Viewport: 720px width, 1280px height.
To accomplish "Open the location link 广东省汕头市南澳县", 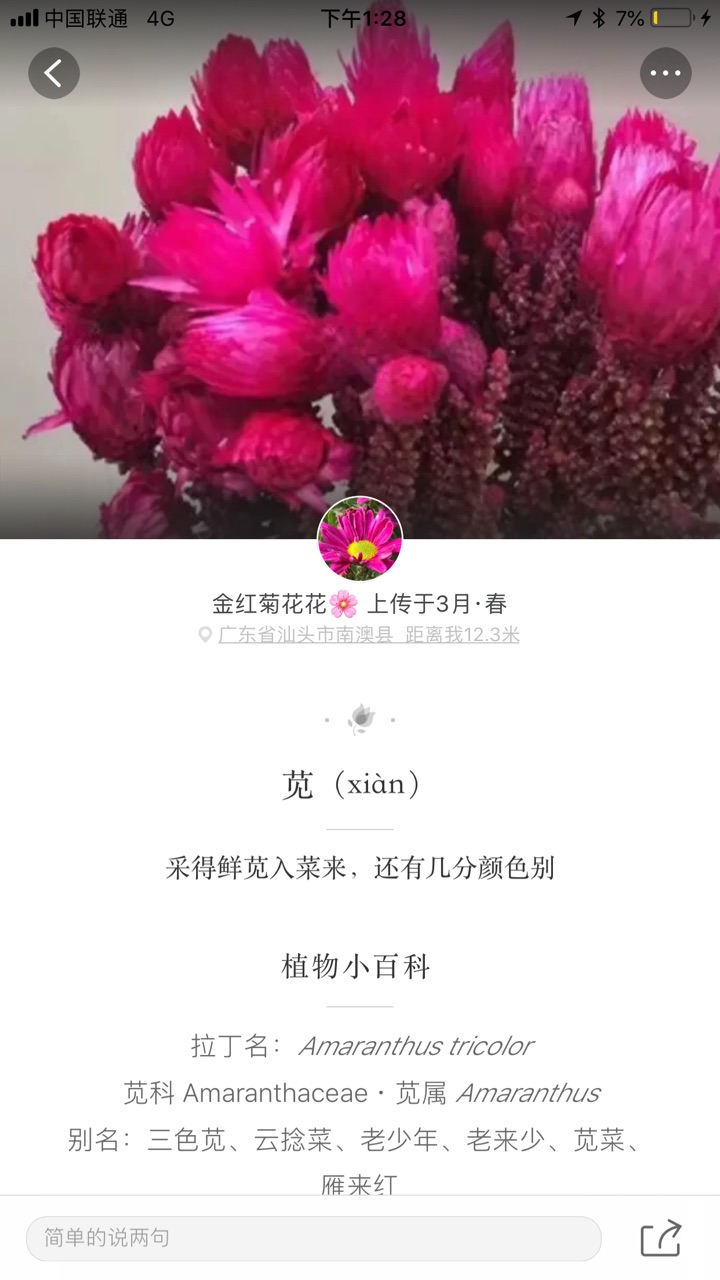I will point(306,635).
